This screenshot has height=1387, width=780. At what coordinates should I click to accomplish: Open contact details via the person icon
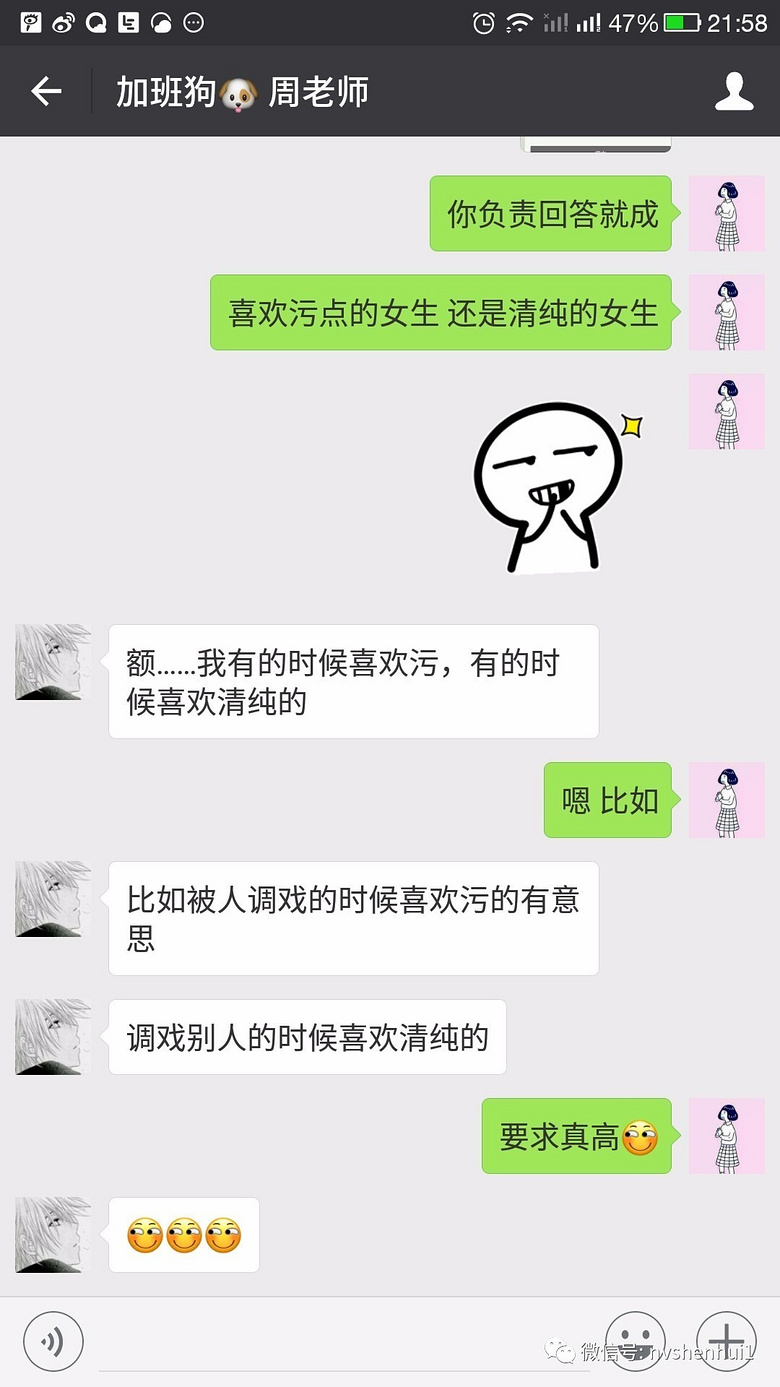(x=734, y=91)
